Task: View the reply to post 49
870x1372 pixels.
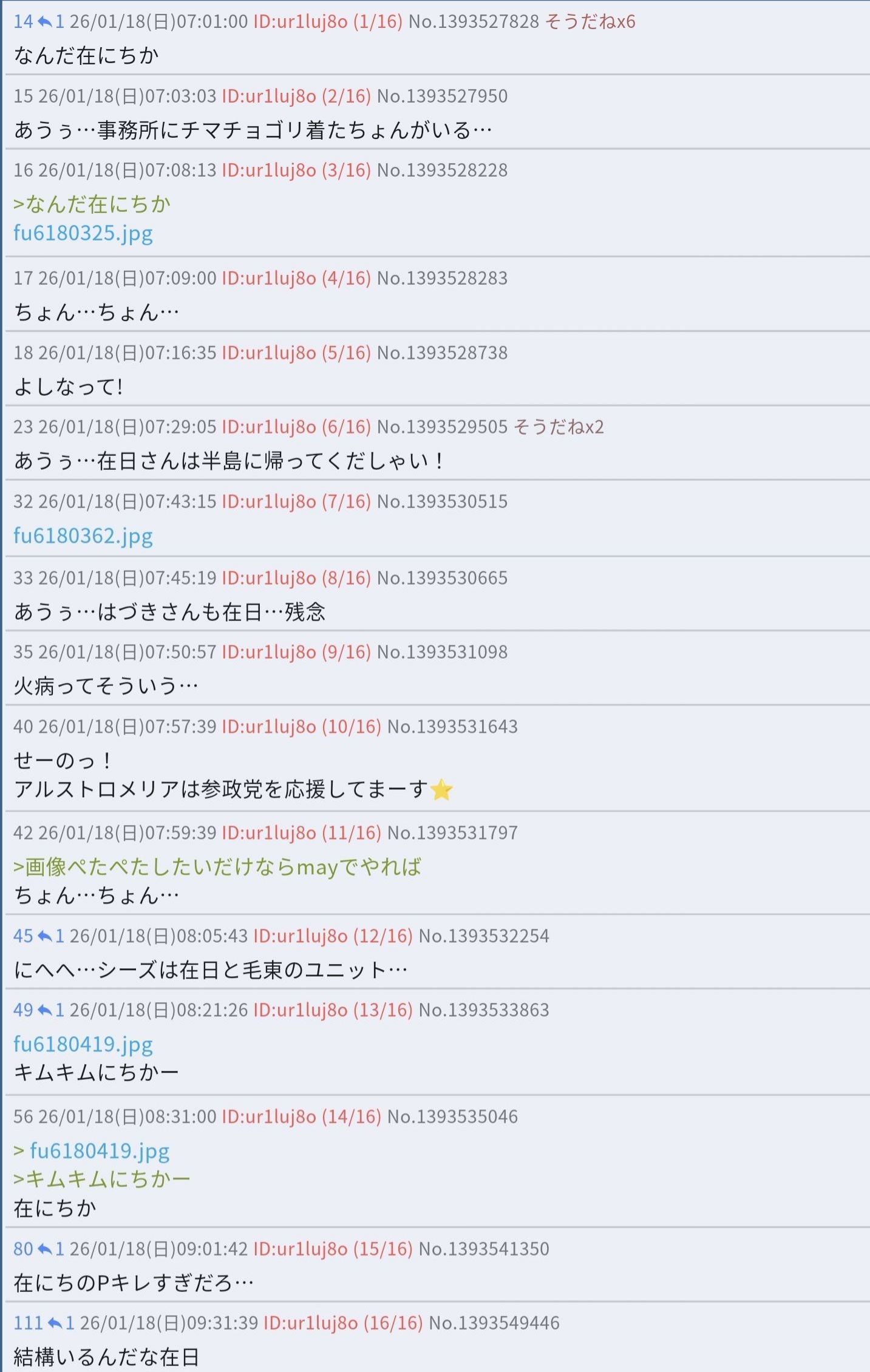Action: tap(50, 1010)
